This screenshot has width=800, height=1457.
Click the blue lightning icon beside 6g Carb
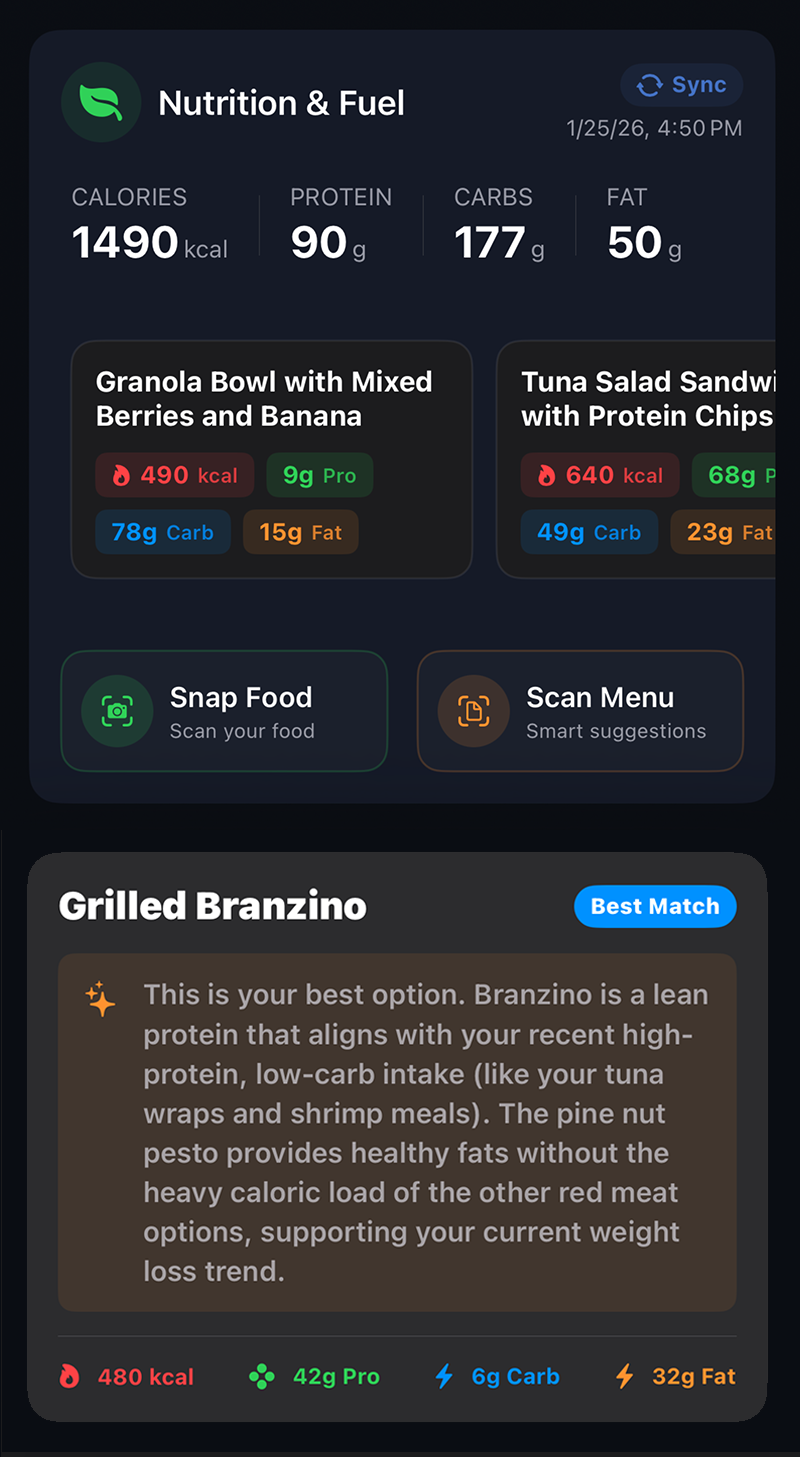click(443, 1376)
